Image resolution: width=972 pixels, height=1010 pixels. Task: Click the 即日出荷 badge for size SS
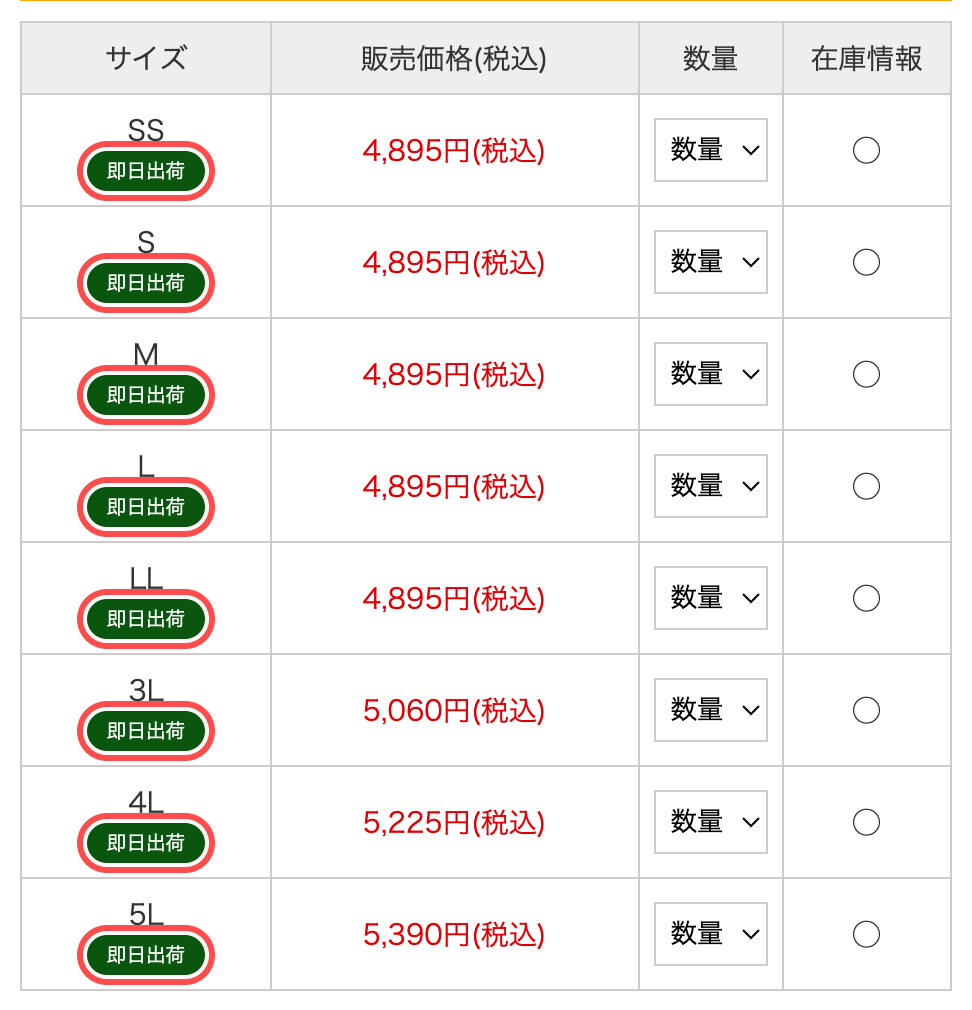pos(146,171)
